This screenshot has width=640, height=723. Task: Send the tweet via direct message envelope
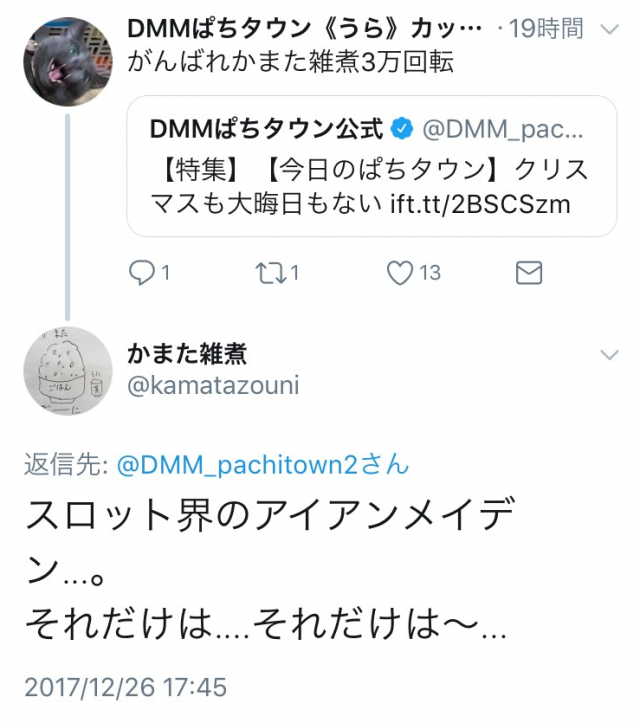pyautogui.click(x=528, y=272)
